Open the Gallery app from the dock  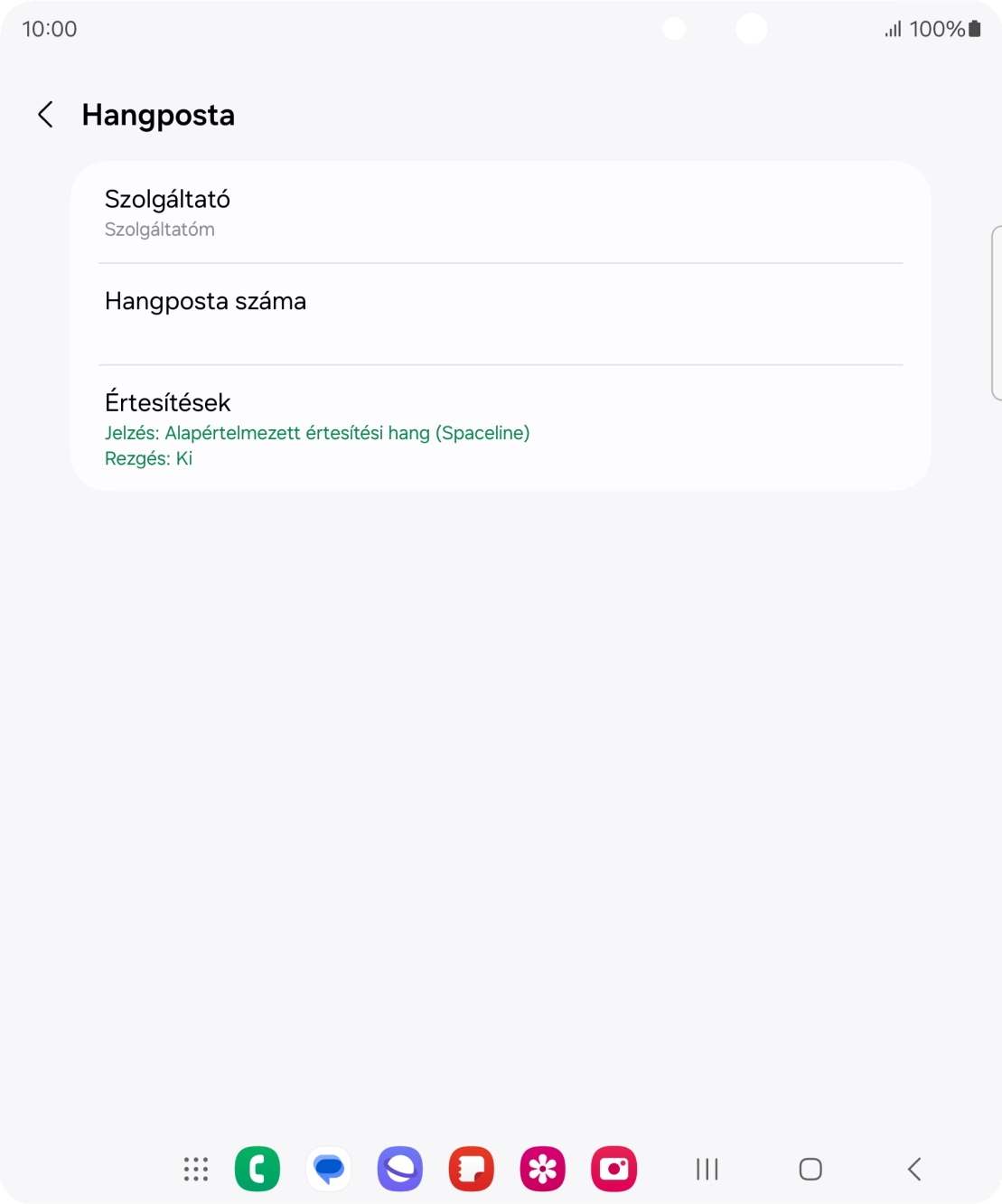[x=542, y=1169]
